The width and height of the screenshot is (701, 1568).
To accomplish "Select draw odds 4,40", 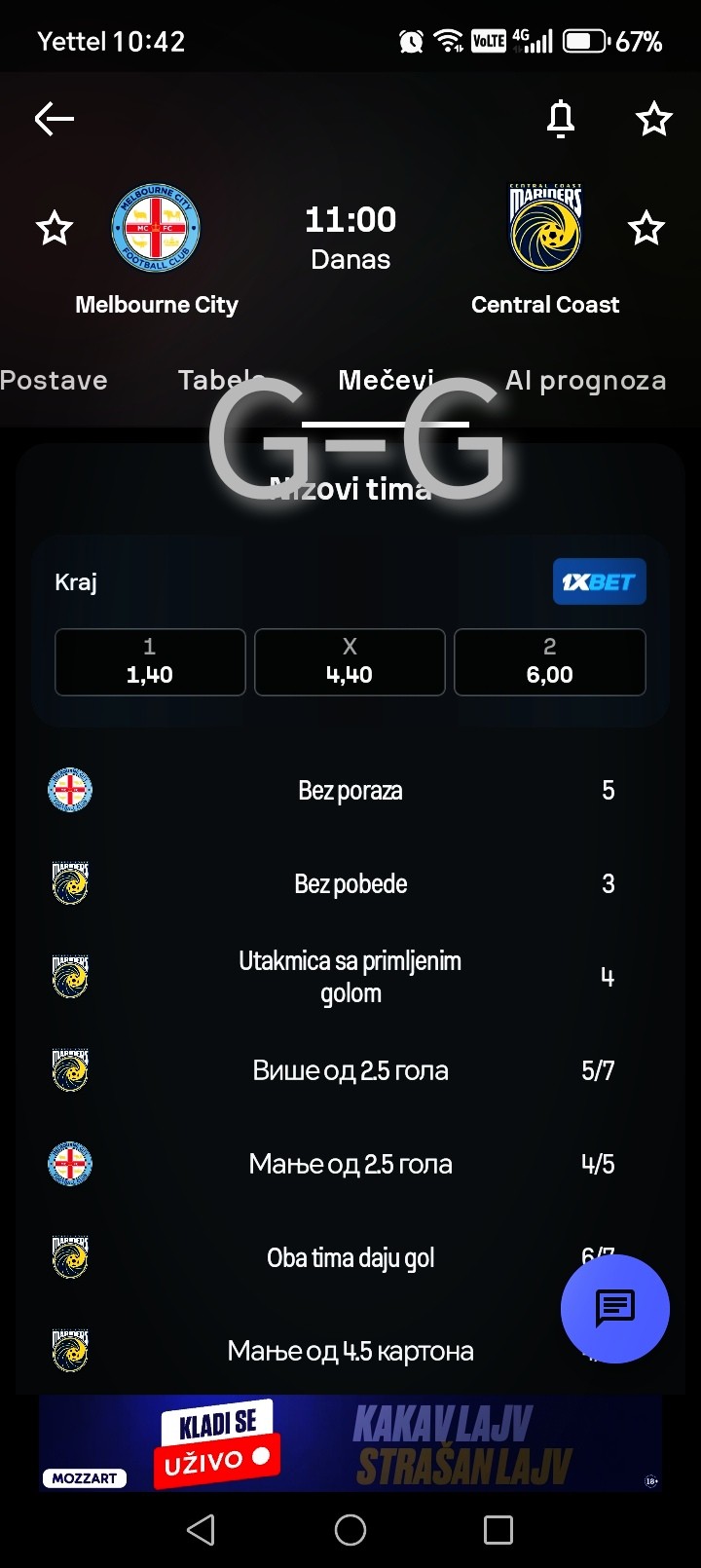I will tap(350, 662).
